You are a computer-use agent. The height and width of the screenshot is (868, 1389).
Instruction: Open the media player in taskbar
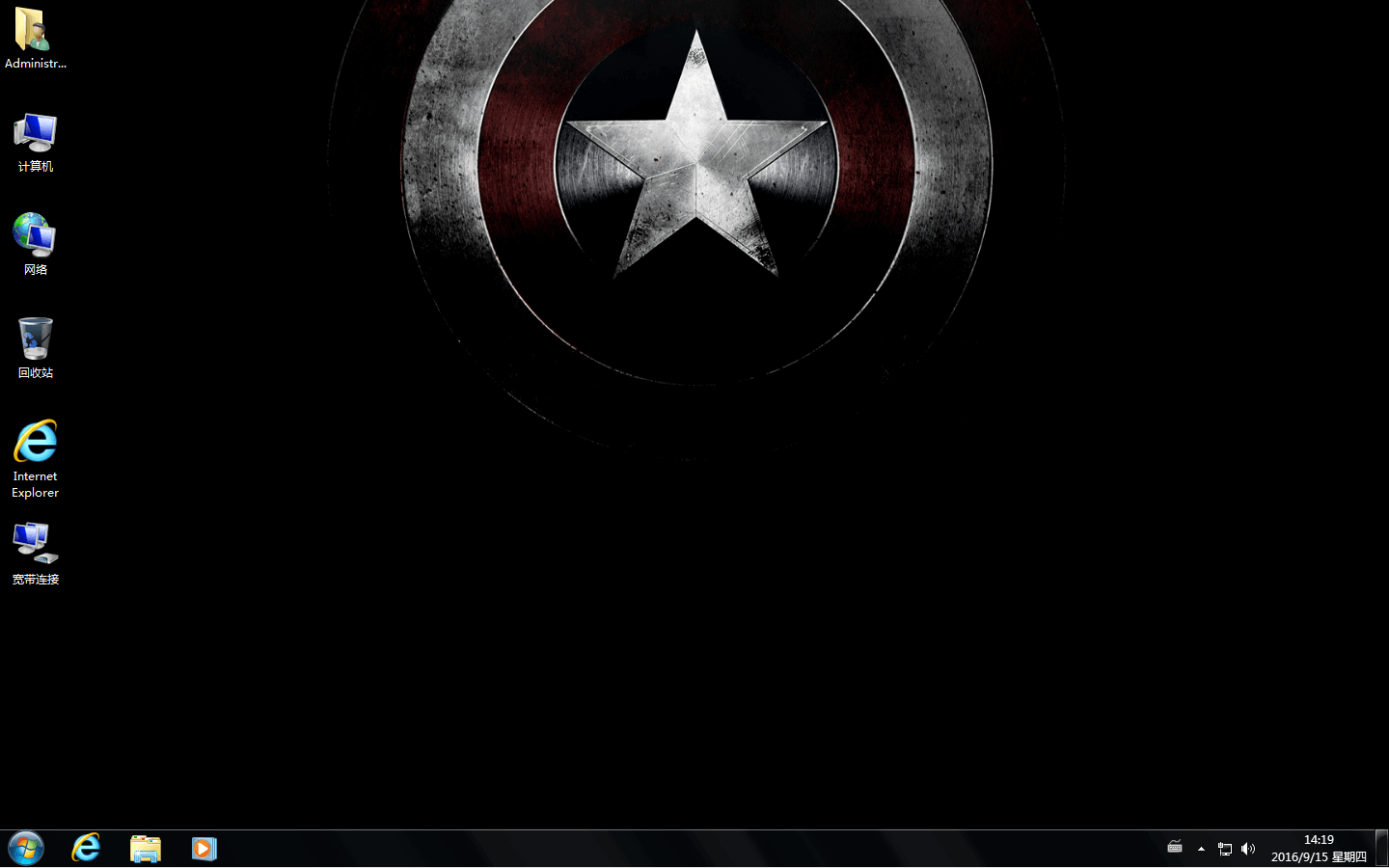pyautogui.click(x=204, y=849)
